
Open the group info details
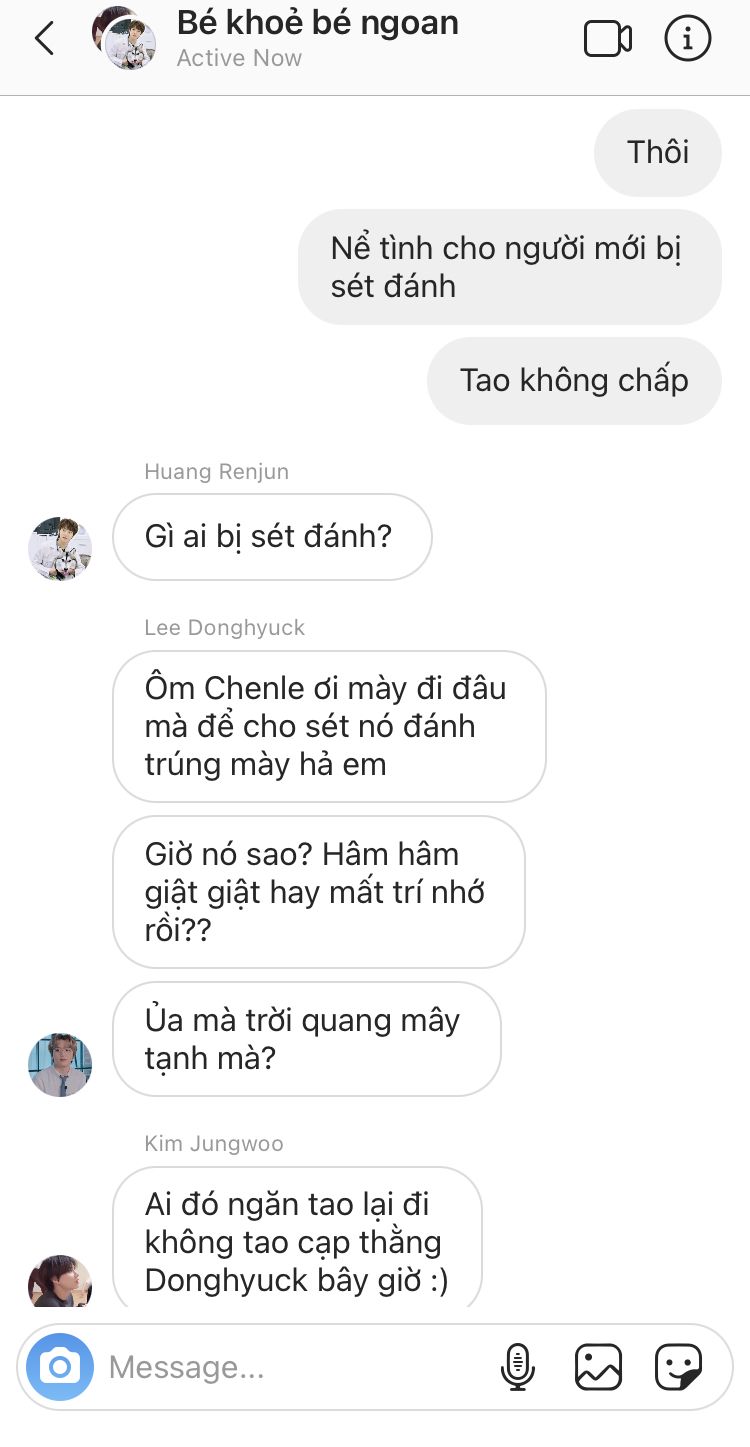688,39
